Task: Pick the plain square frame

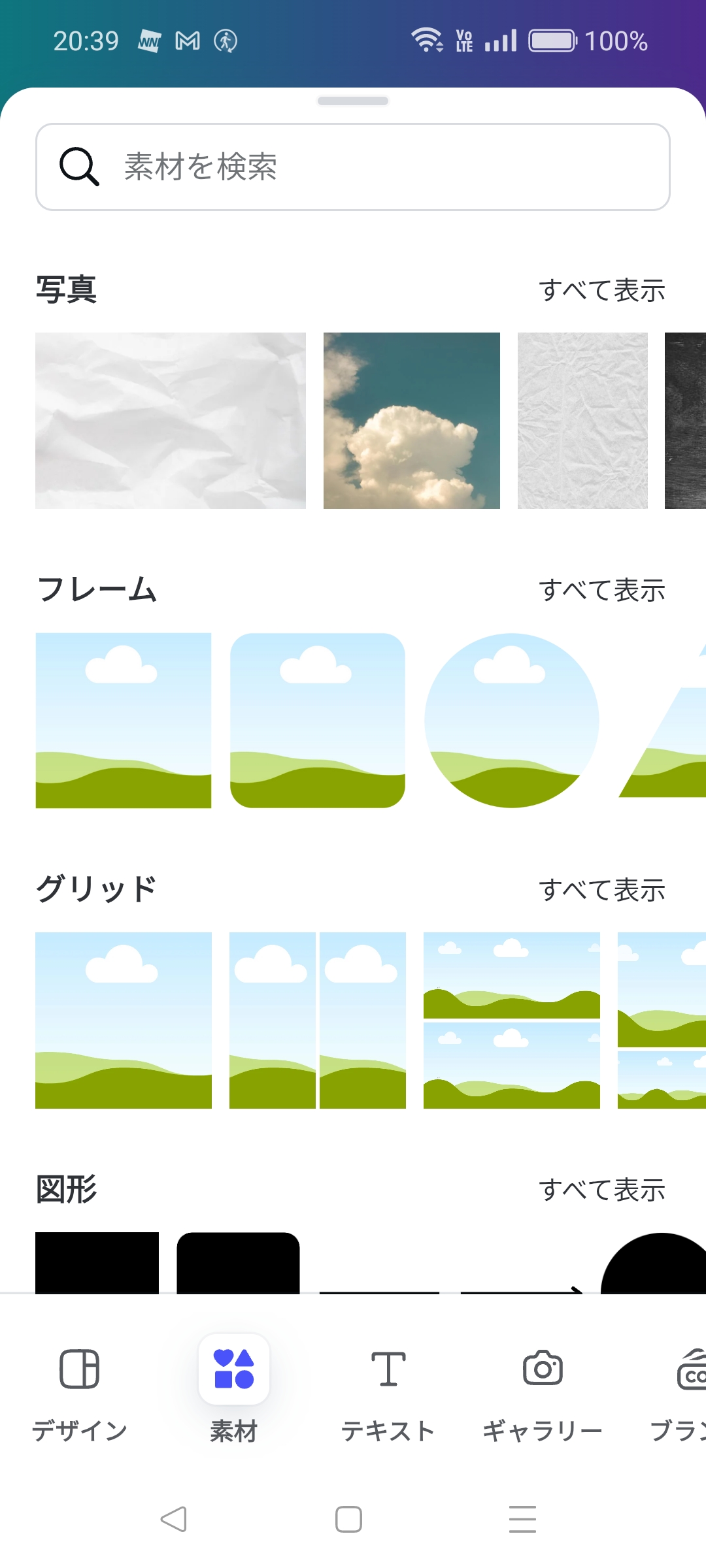Action: tap(124, 721)
